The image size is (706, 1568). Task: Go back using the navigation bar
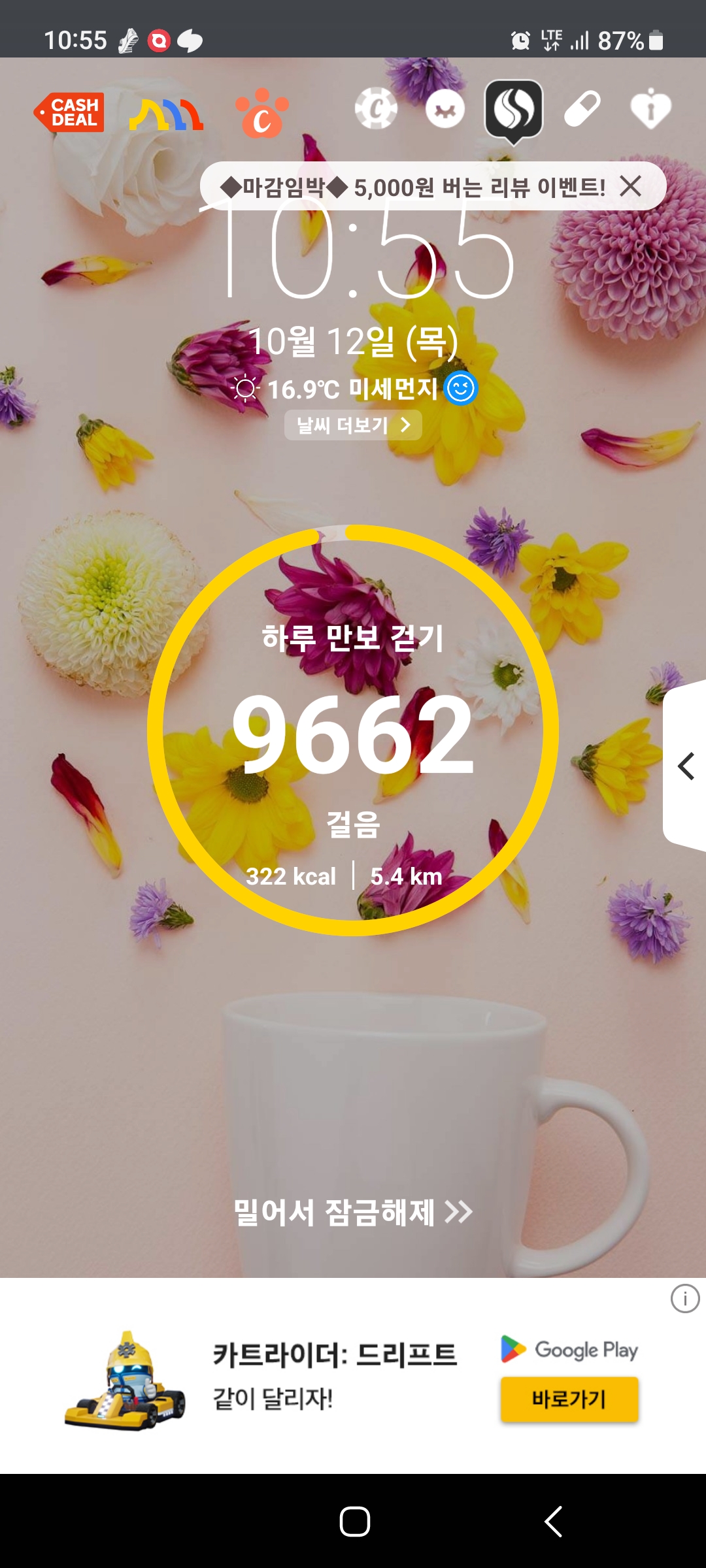click(553, 1522)
